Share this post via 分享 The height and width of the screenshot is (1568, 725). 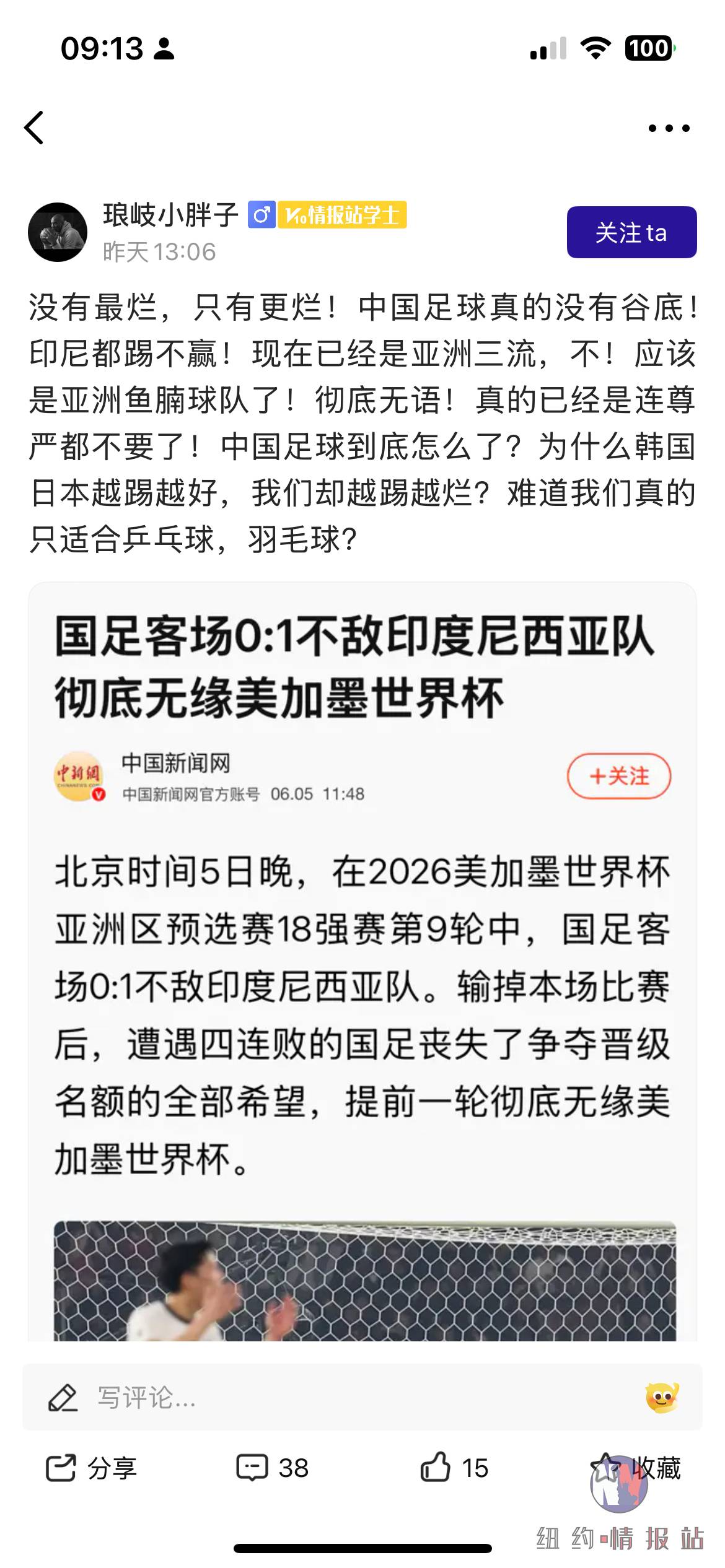pos(91,1468)
